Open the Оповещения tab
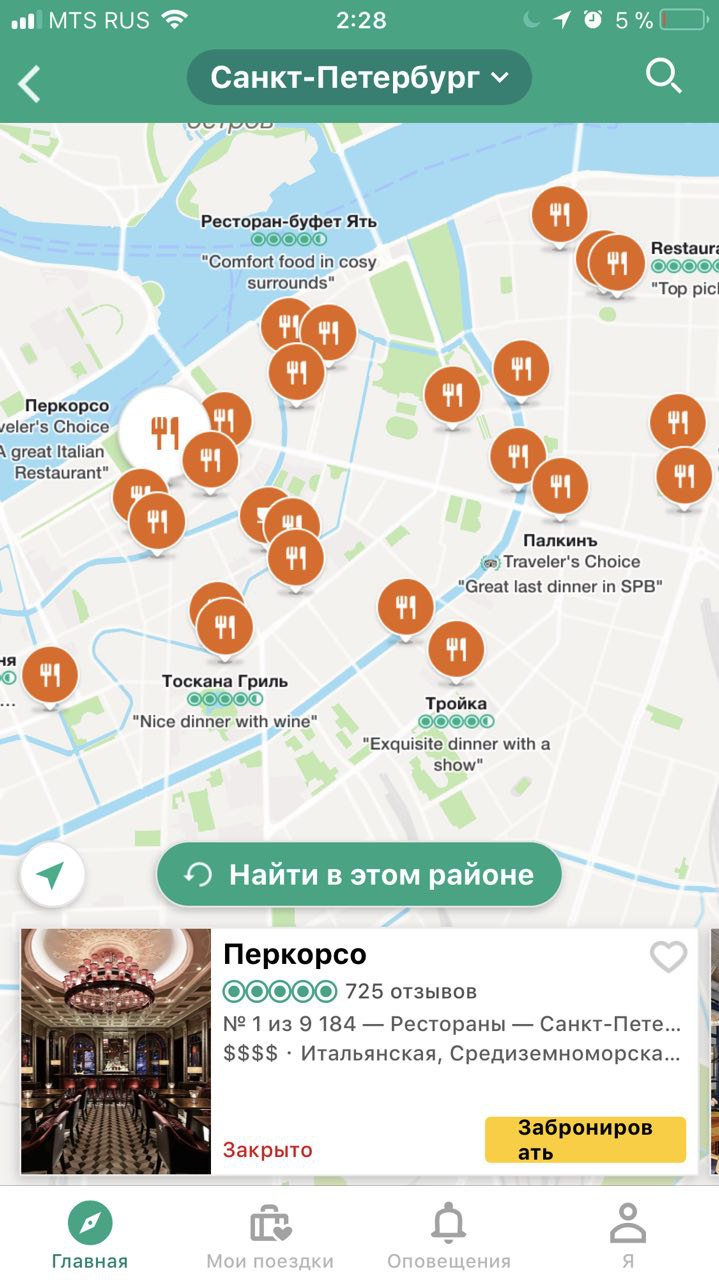Screen dimensions: 719x1280 [x=449, y=1235]
